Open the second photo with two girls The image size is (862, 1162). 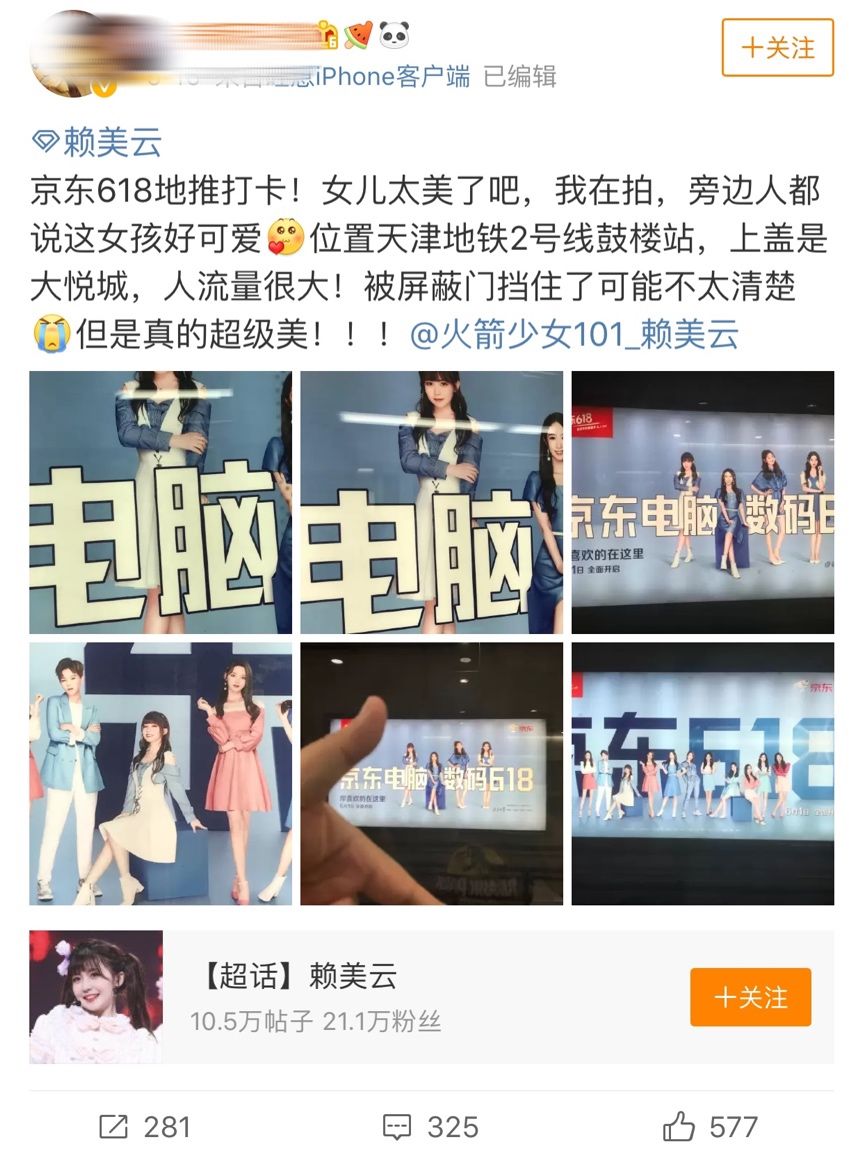[431, 502]
